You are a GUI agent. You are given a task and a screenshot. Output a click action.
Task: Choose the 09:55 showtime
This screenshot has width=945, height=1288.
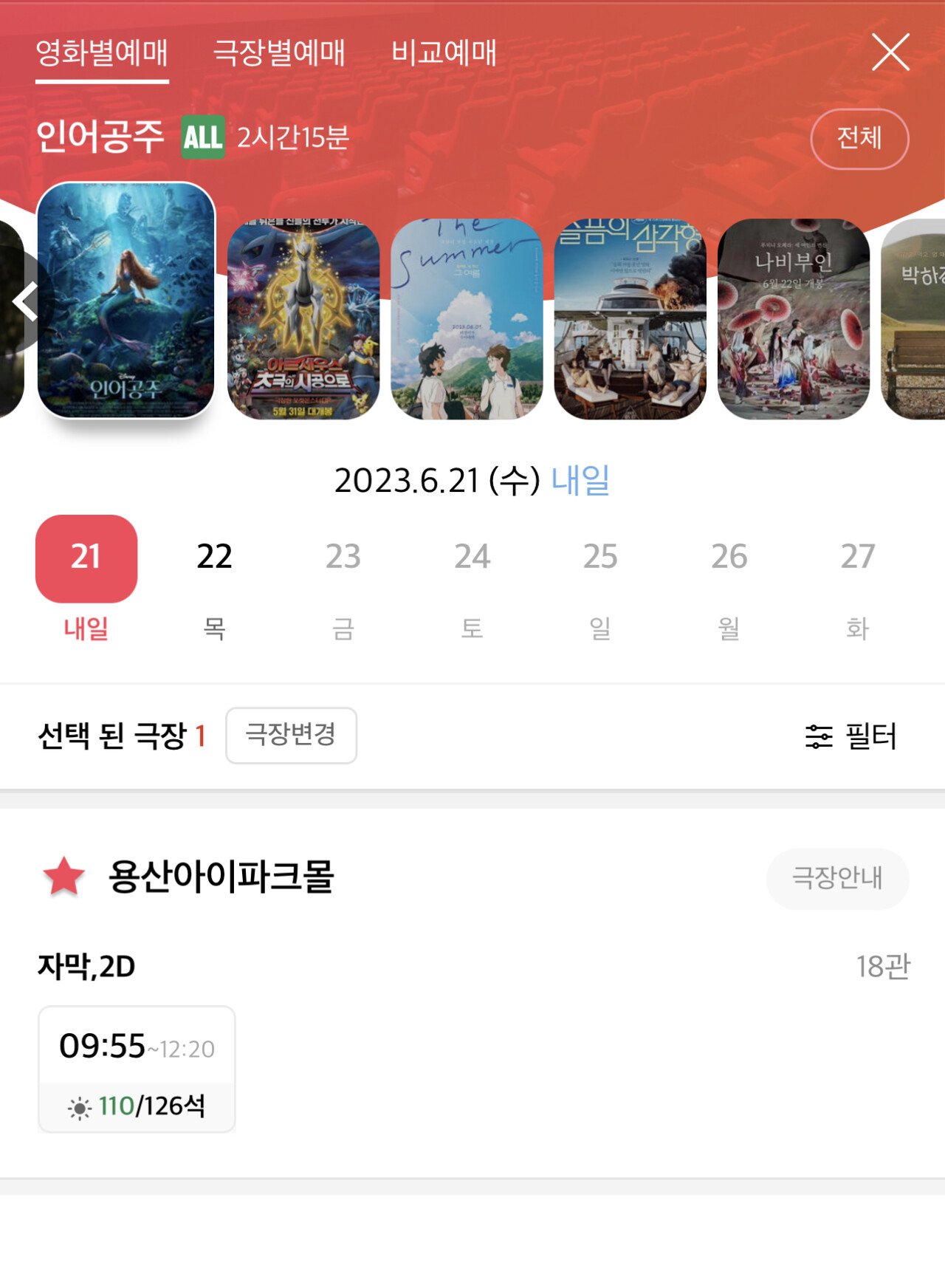pos(137,1069)
